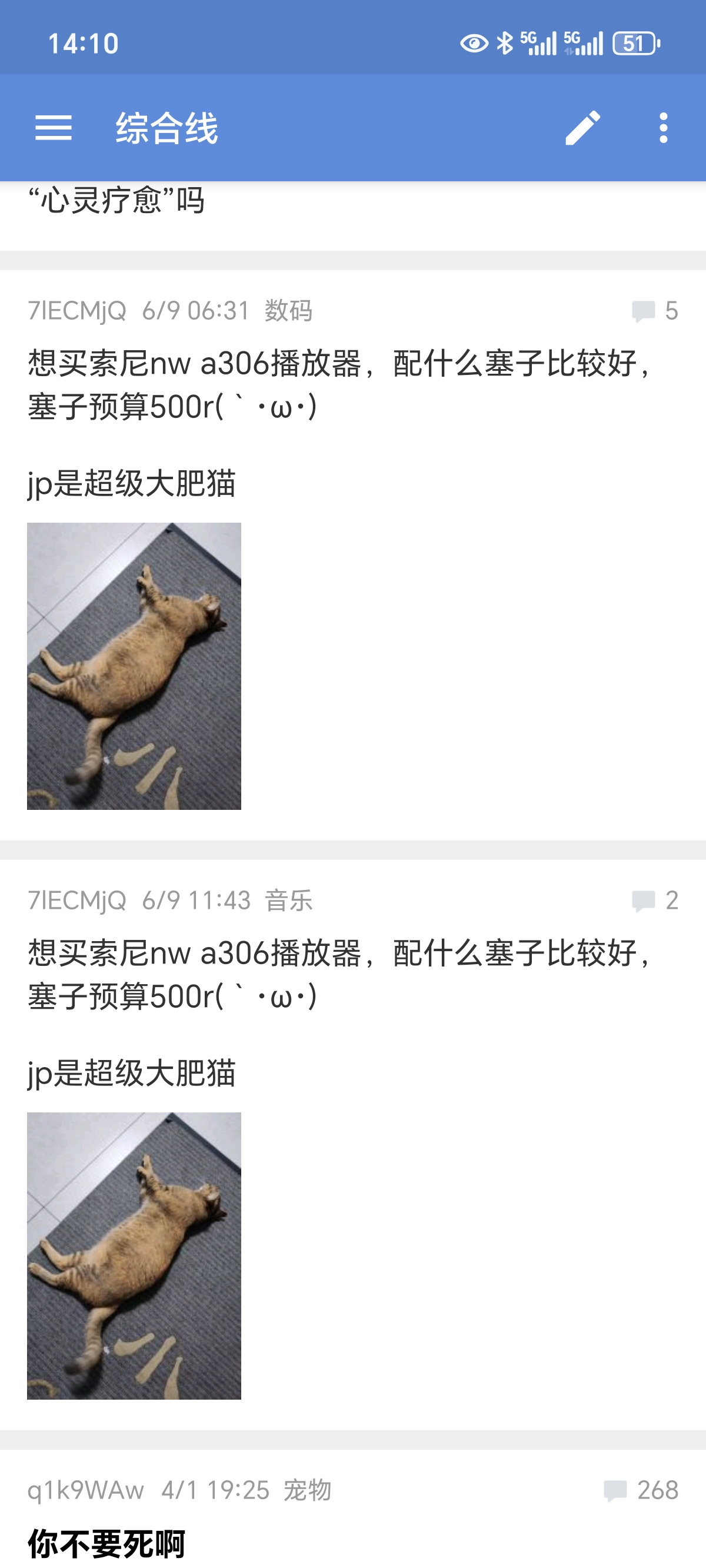Open the 6/9 11:43 音乐 thread
Image resolution: width=706 pixels, height=1568 pixels.
(341, 974)
